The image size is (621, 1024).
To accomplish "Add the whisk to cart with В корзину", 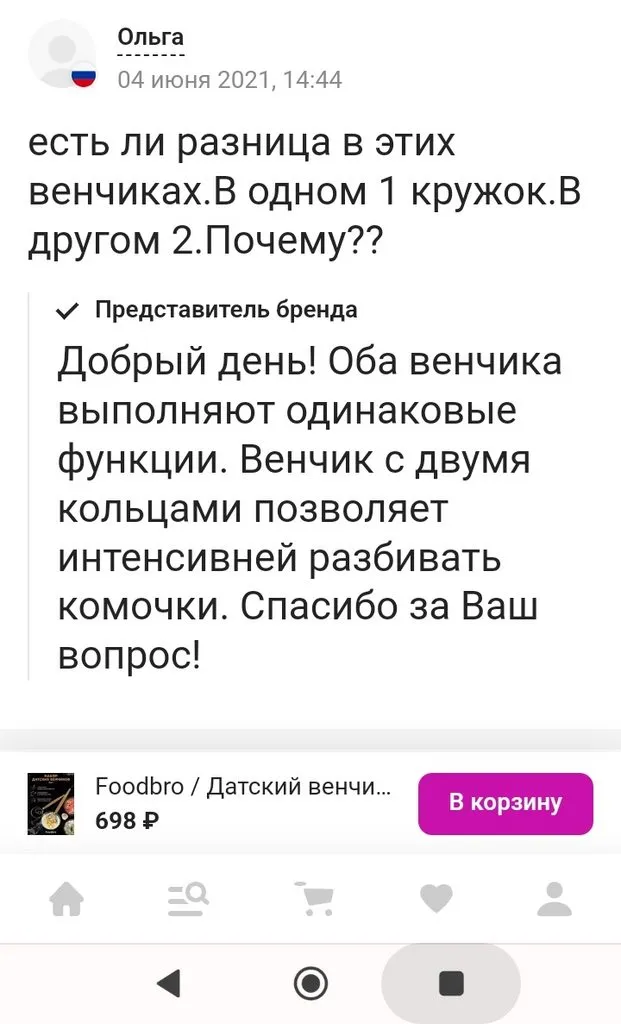I will (x=505, y=802).
